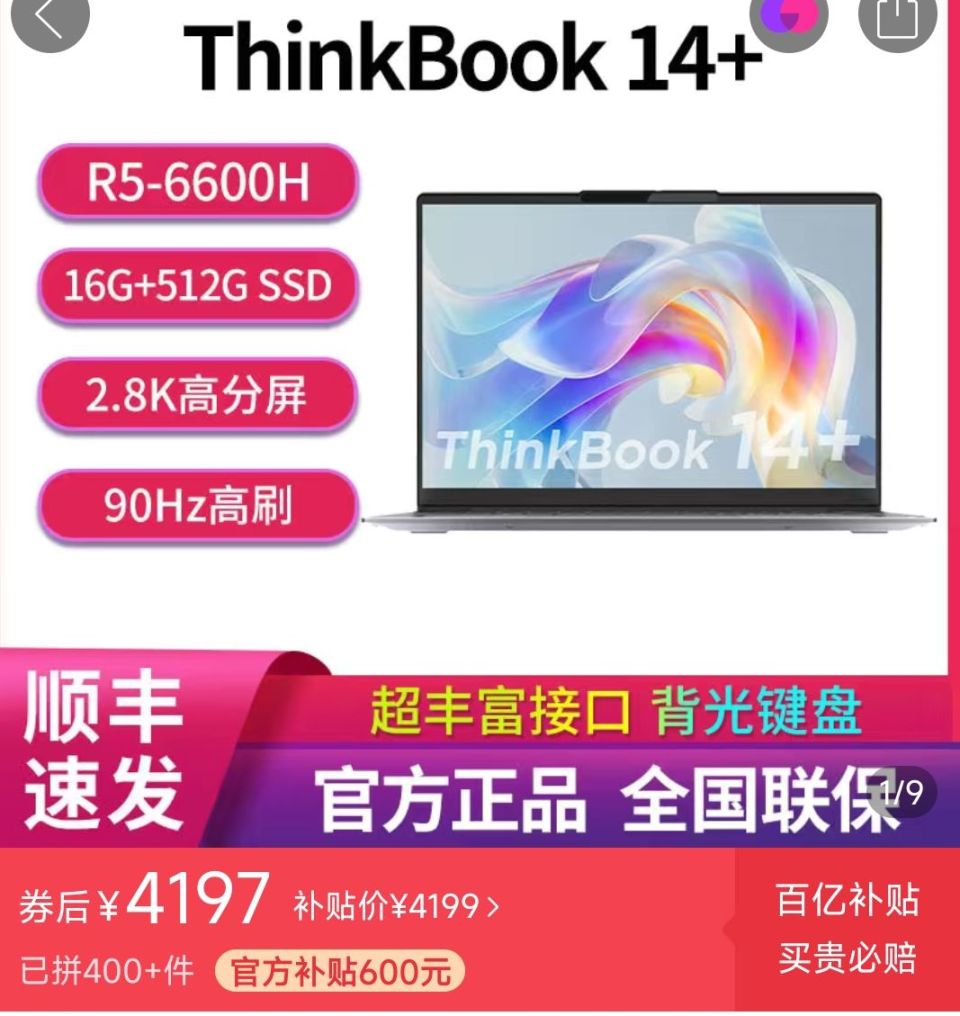Open the 百亿补贴 买贵必赔 guarantee info

coord(847,929)
